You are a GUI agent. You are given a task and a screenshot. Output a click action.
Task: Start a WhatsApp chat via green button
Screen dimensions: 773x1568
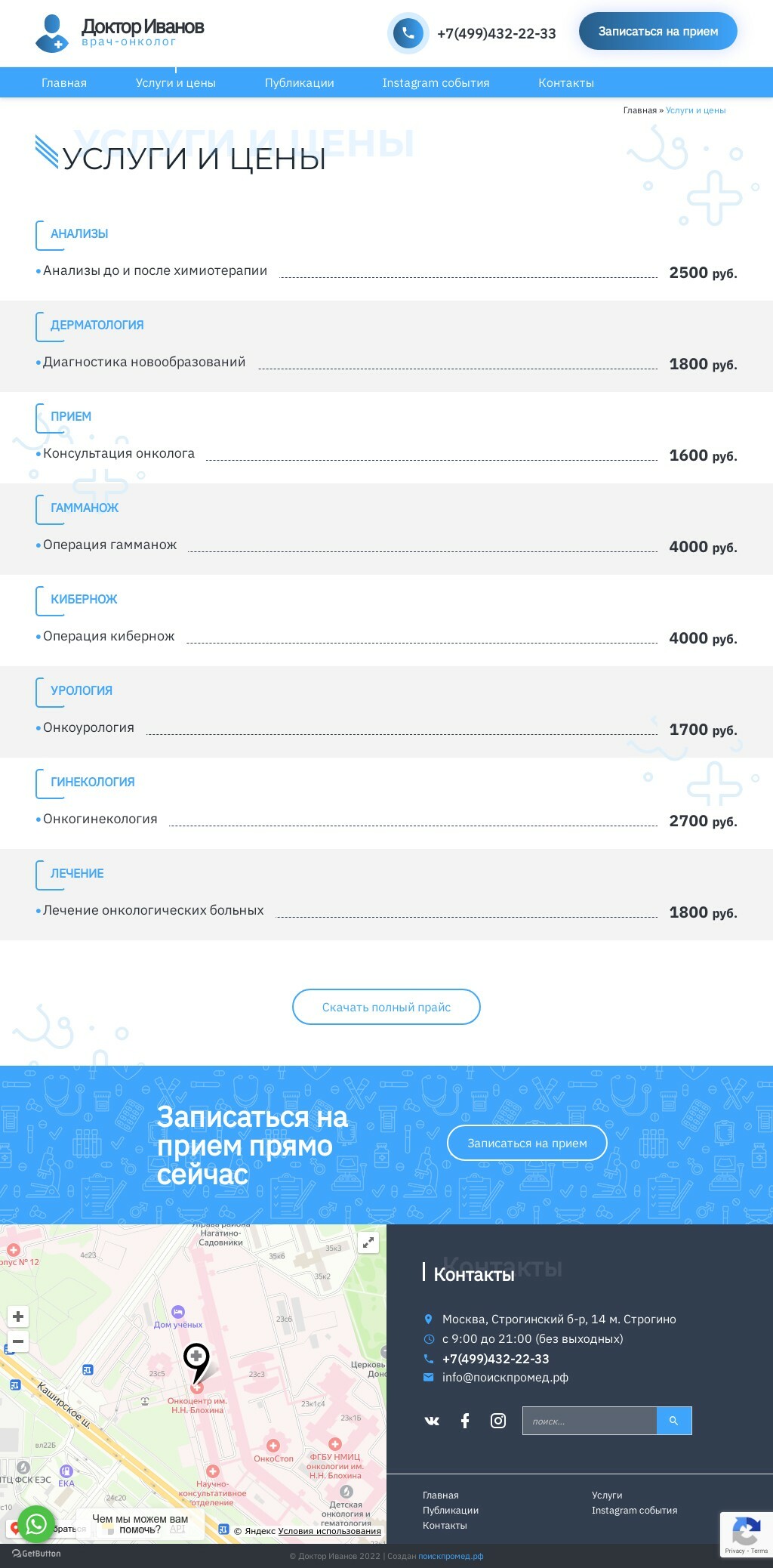(35, 1524)
